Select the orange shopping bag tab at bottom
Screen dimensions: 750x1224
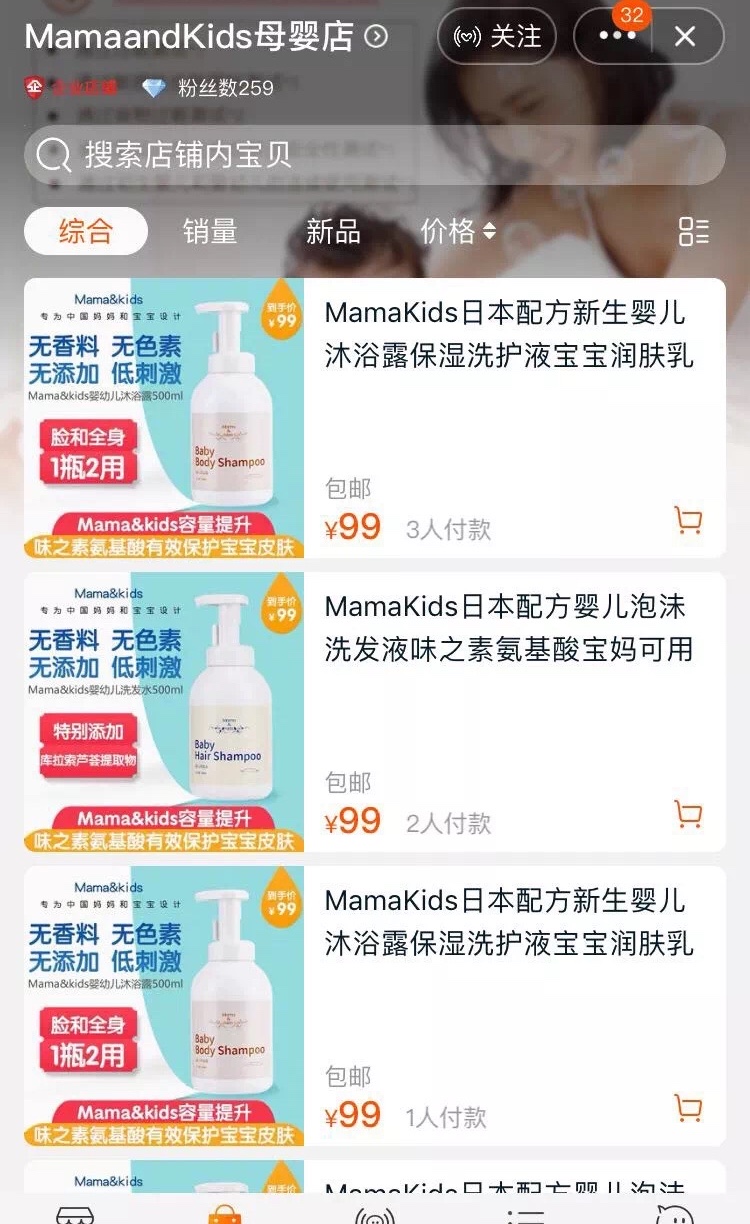pos(225,1213)
